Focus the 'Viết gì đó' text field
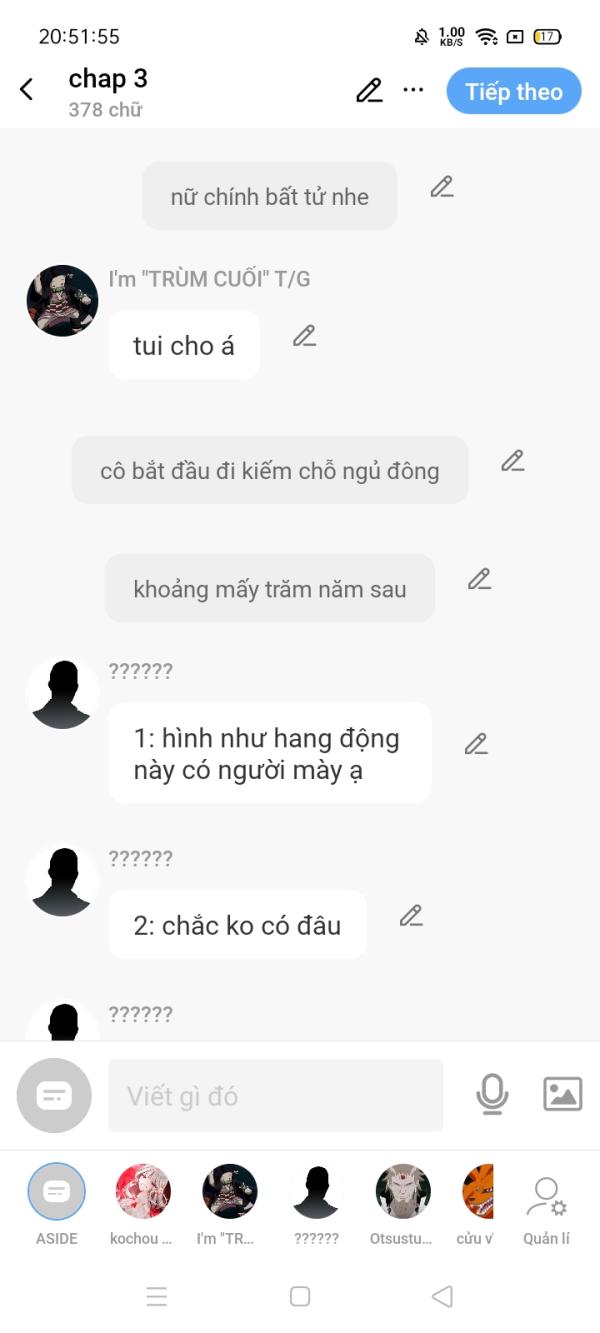The height and width of the screenshot is (1333, 600). pyautogui.click(x=275, y=1096)
